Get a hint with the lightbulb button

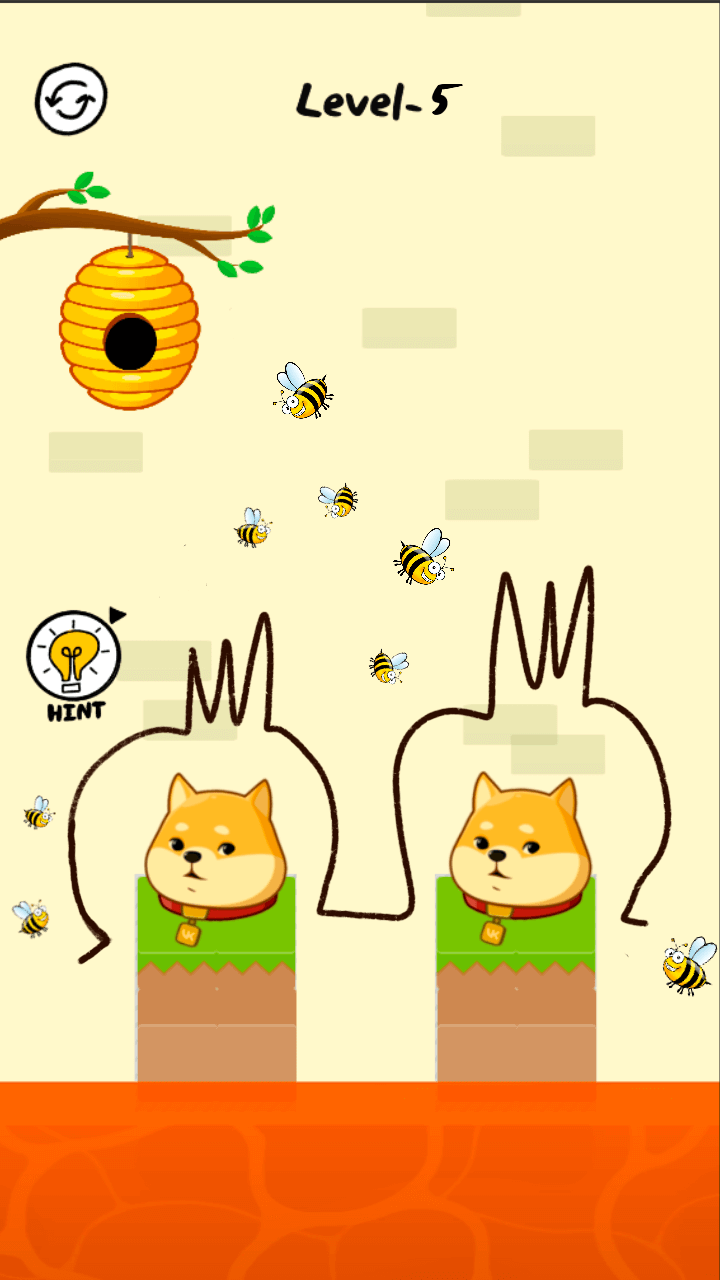pyautogui.click(x=74, y=664)
